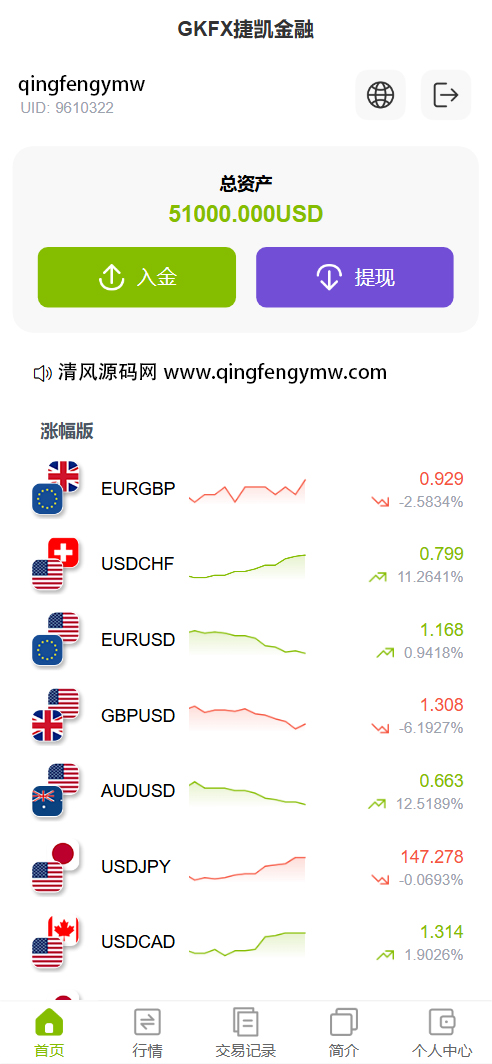
Task: Tap the logout icon
Action: pos(446,95)
